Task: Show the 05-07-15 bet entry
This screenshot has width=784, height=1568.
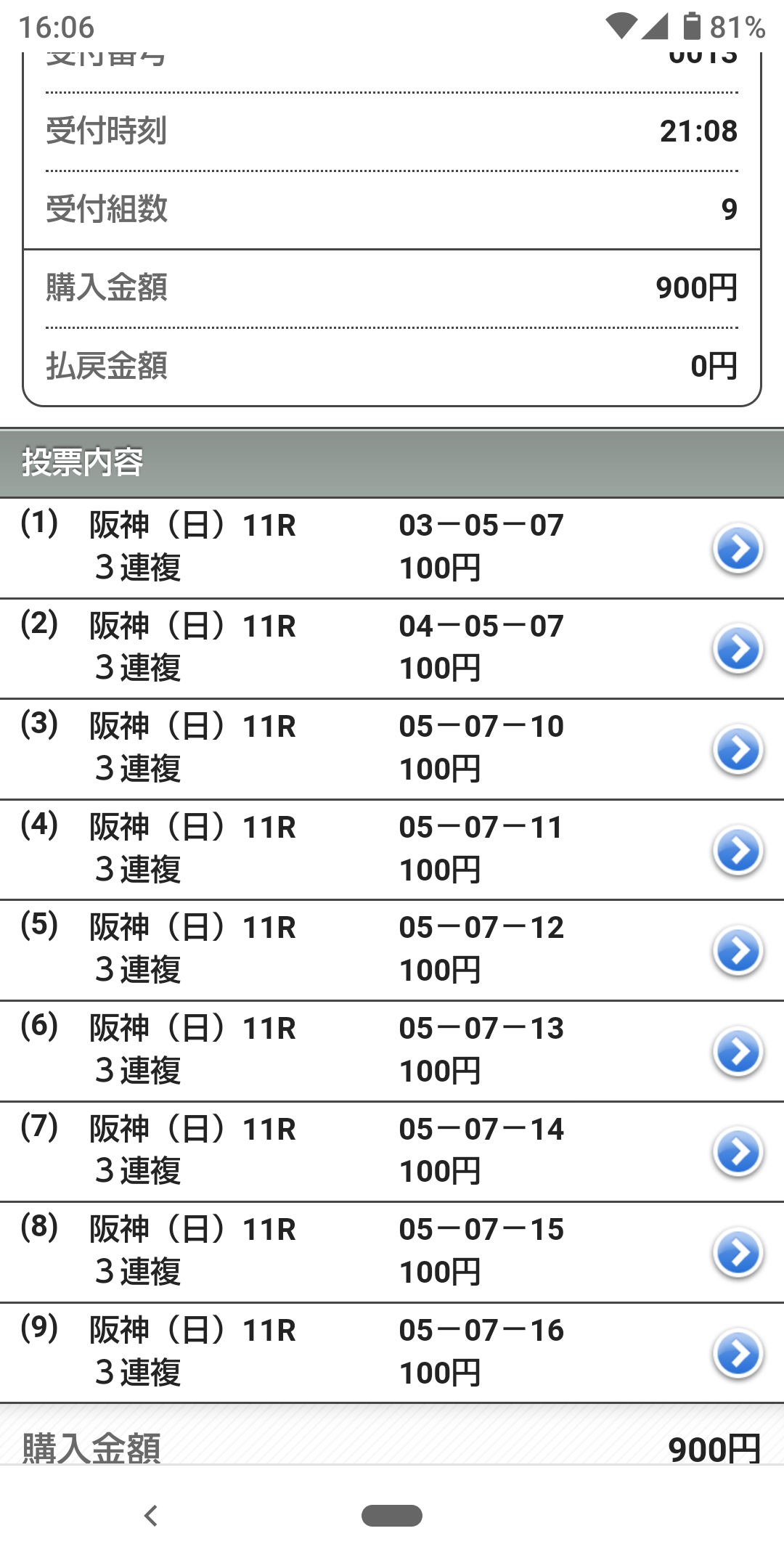Action: tap(738, 1253)
